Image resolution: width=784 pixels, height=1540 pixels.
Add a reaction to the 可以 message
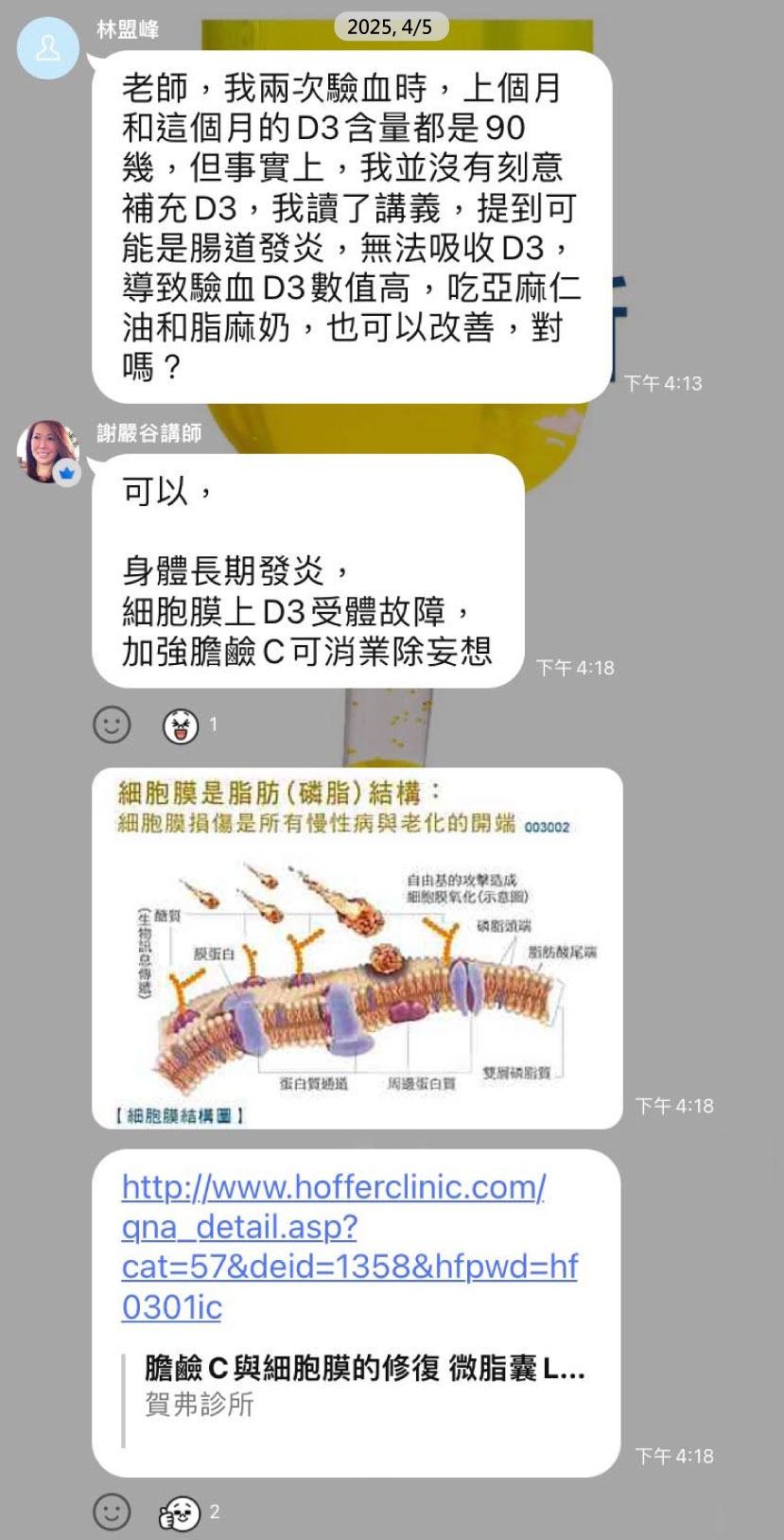point(112,726)
